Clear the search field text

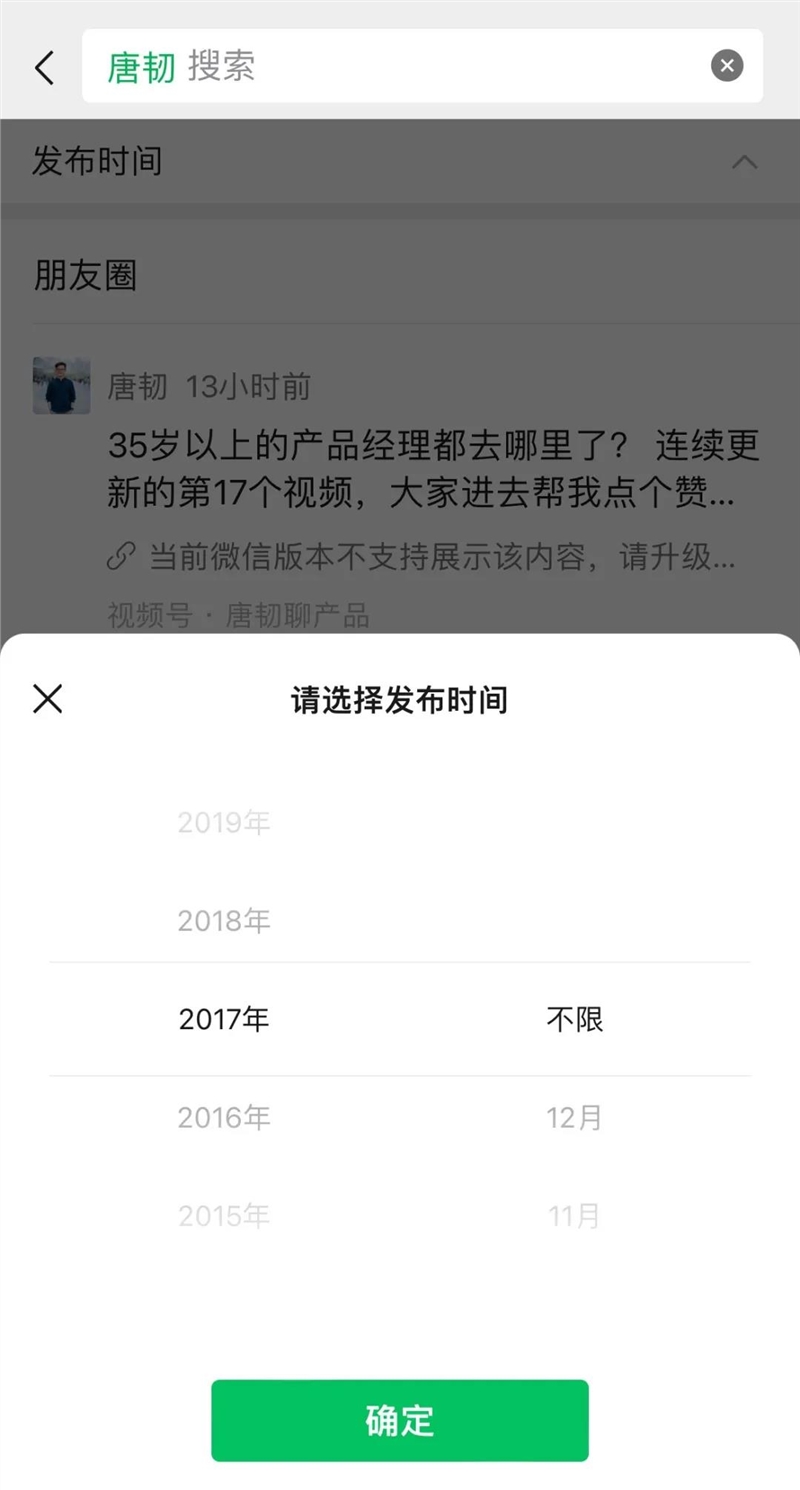[x=727, y=66]
